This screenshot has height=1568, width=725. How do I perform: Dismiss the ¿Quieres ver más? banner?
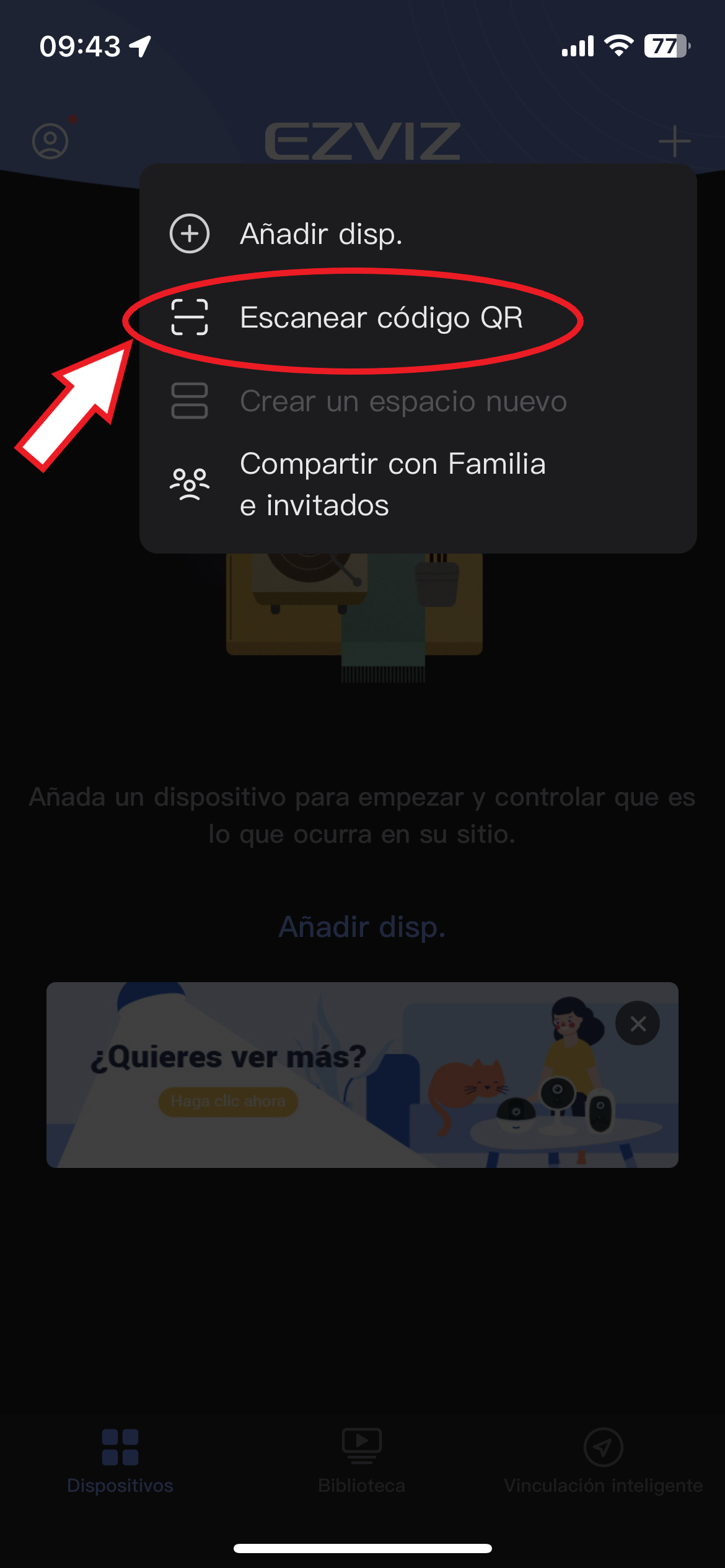pyautogui.click(x=638, y=1024)
